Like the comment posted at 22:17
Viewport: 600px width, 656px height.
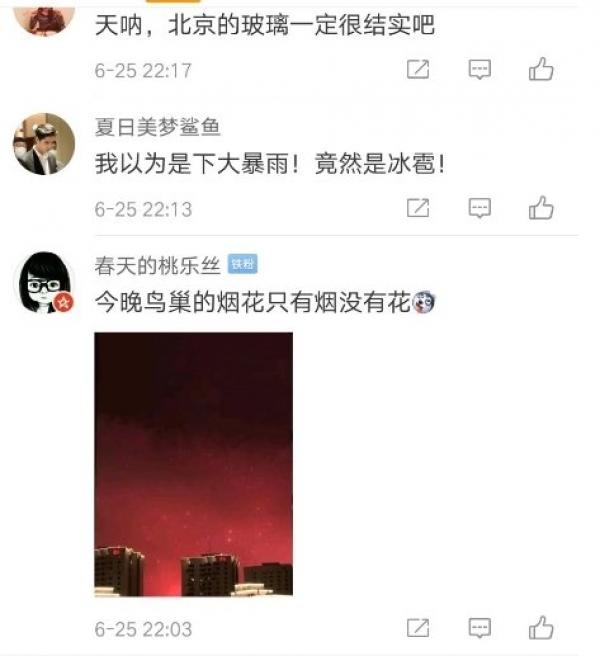pos(541,69)
